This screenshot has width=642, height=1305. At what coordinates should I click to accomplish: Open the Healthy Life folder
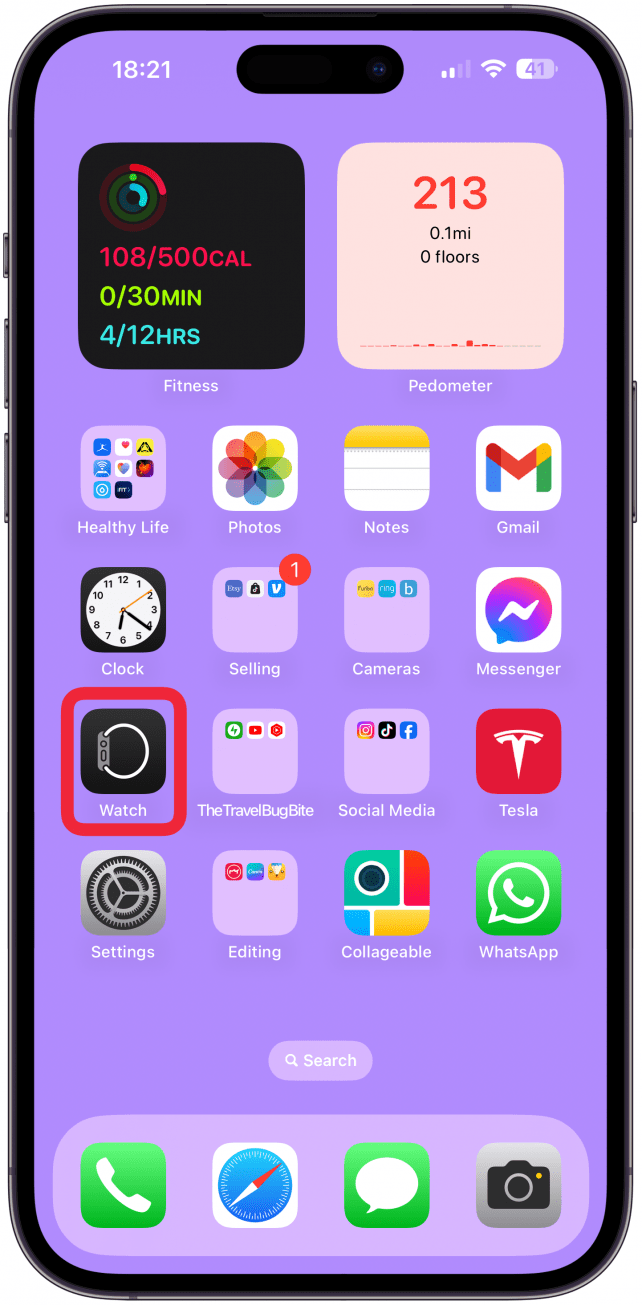(123, 468)
